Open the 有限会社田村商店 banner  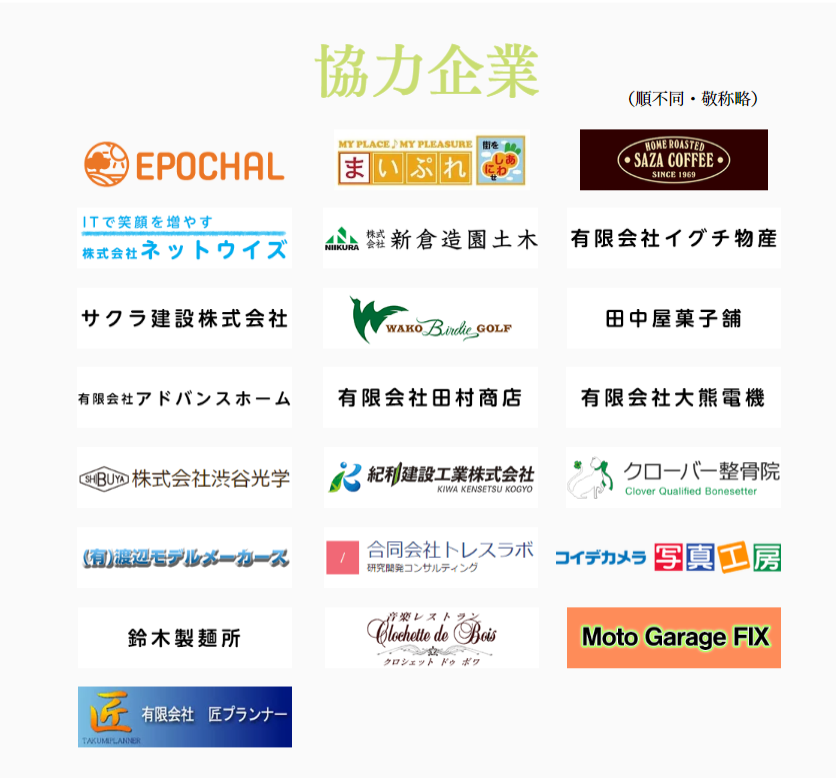click(430, 398)
